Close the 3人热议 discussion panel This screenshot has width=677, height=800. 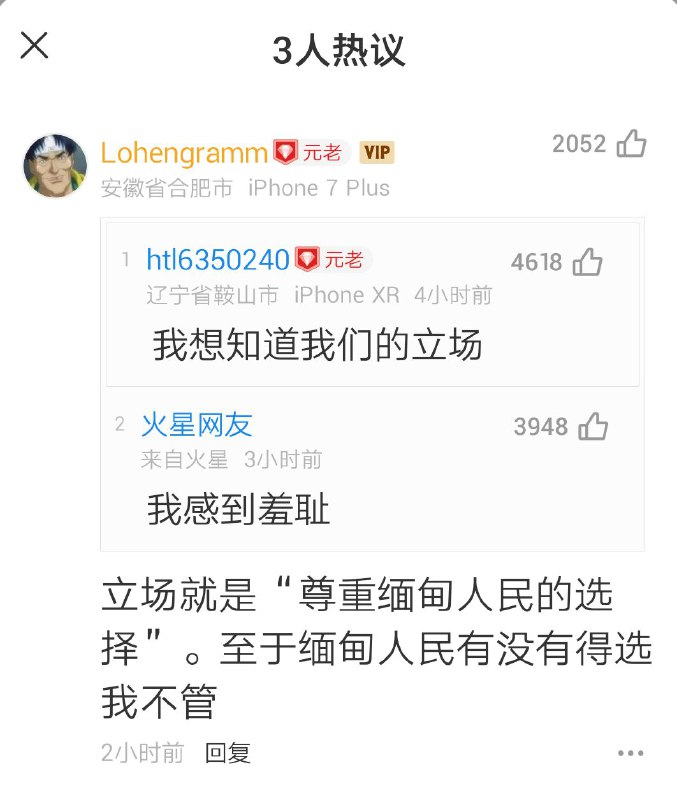coord(35,45)
